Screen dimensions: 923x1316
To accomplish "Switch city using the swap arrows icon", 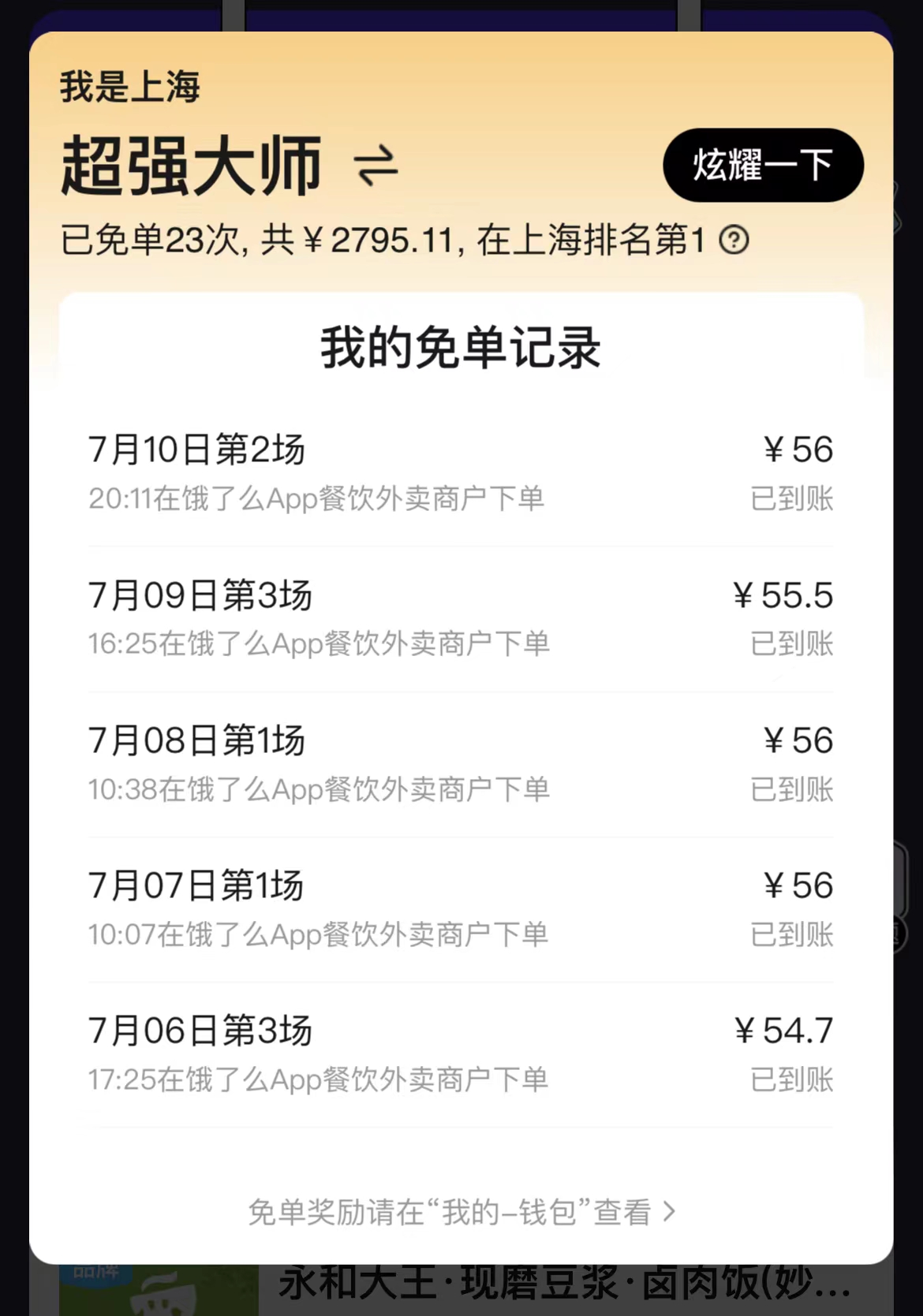I will 376,166.
